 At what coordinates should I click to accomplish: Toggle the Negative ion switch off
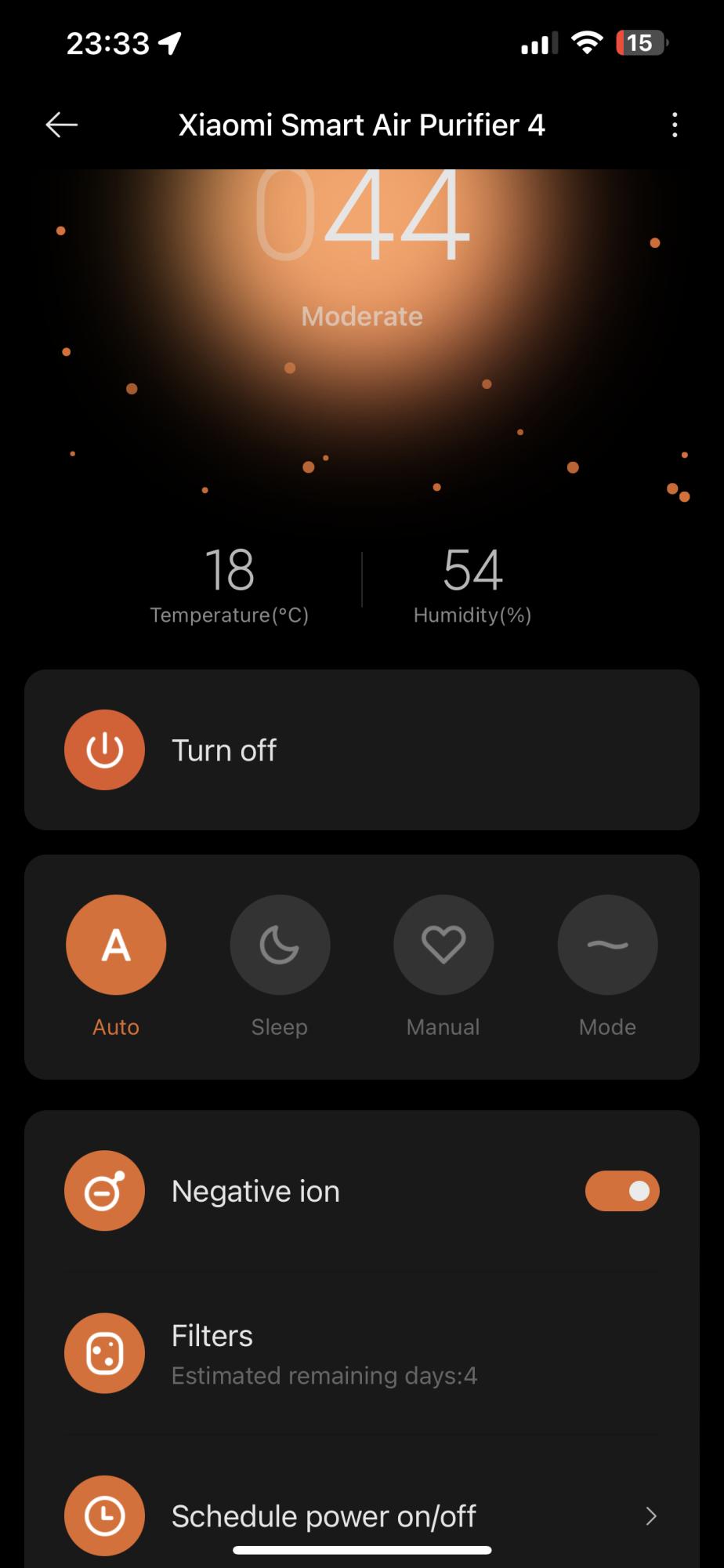[621, 1190]
